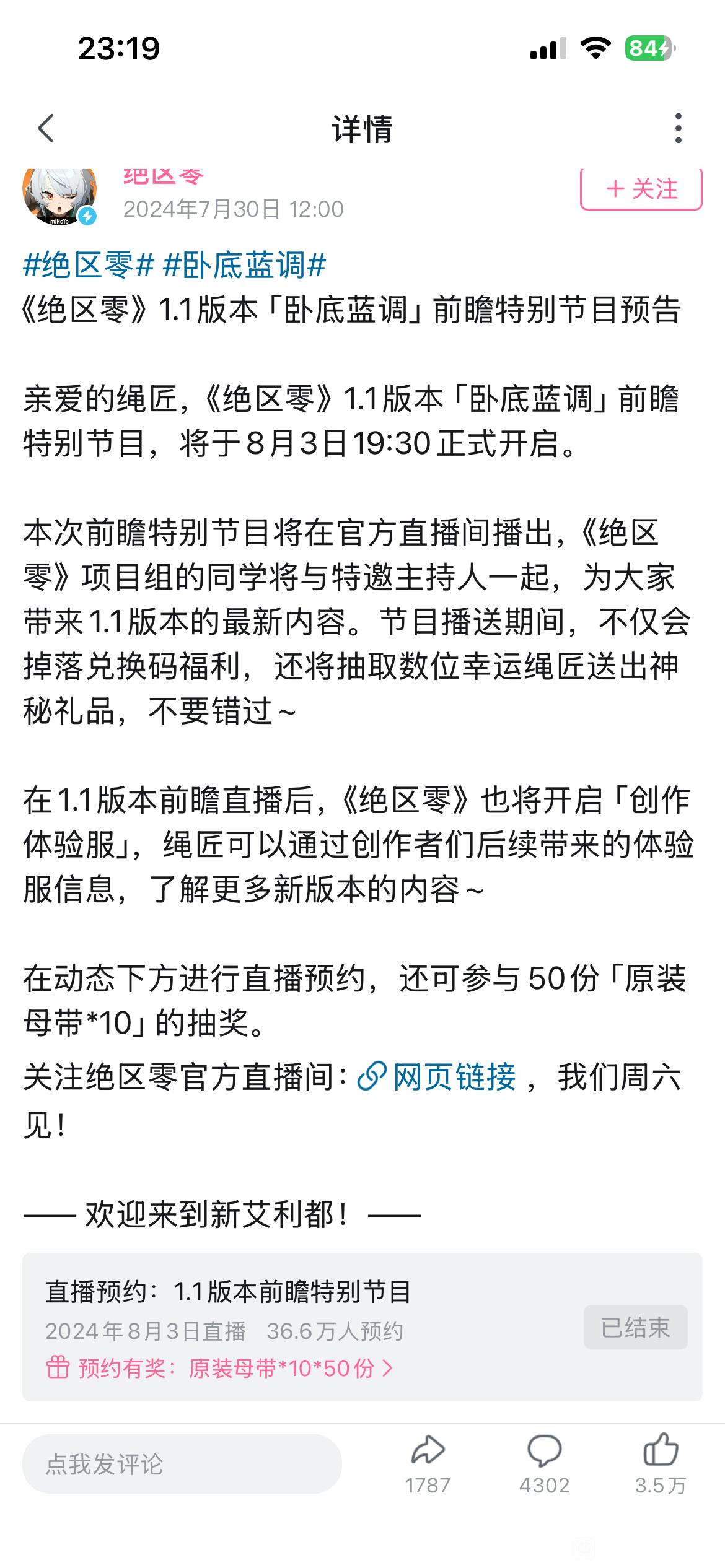Screen dimensions: 725x1568
Task: Share this post via the arrow icon
Action: point(428,1464)
